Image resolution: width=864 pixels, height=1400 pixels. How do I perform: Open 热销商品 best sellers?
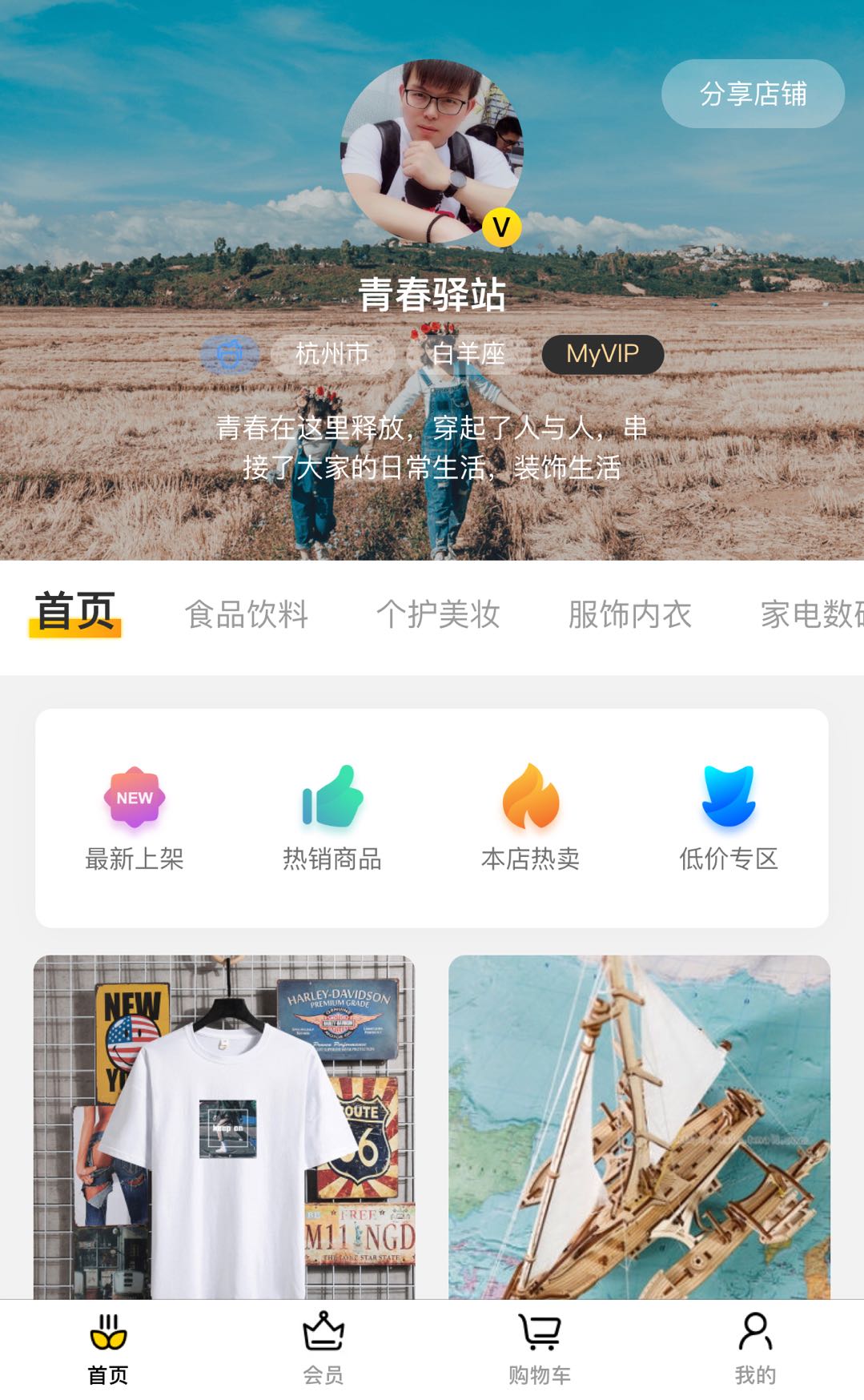pyautogui.click(x=332, y=818)
